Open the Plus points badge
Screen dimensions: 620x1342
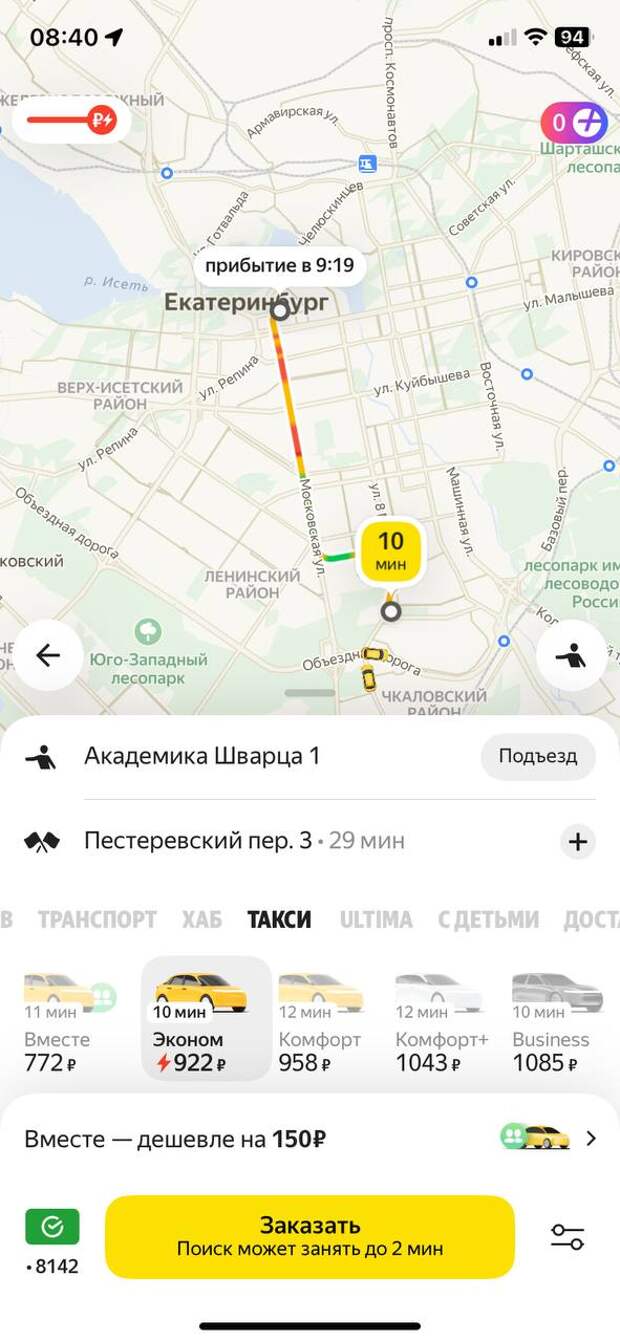click(x=574, y=123)
